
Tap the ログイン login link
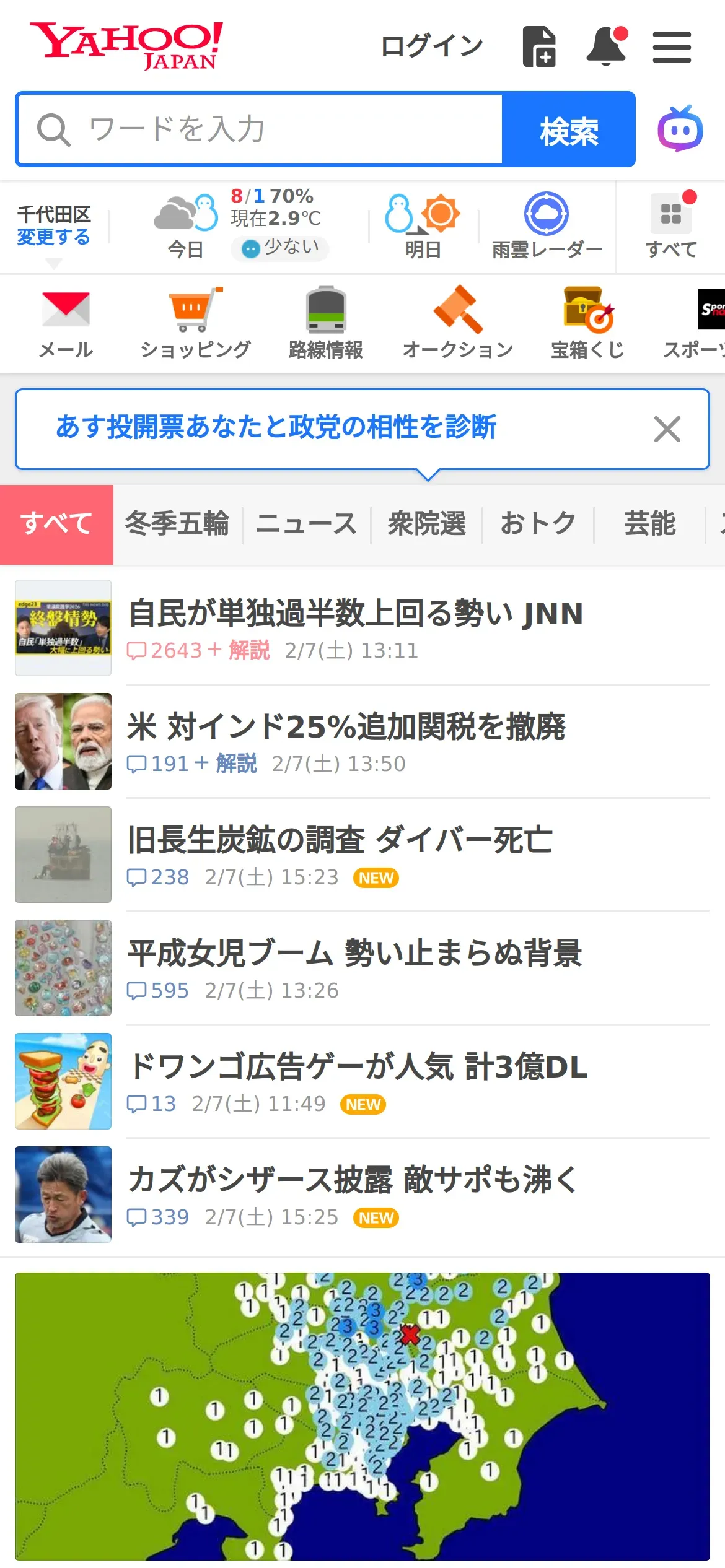[x=431, y=46]
